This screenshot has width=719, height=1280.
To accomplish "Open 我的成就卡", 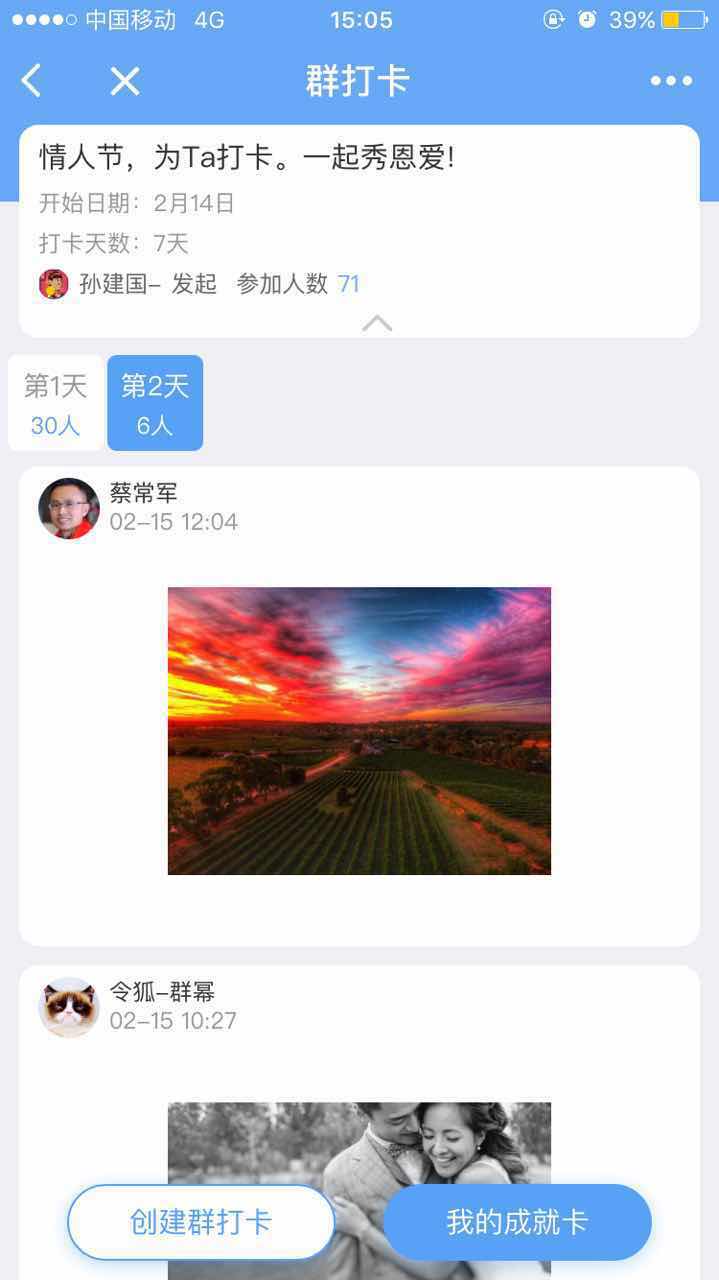I will pyautogui.click(x=517, y=1222).
